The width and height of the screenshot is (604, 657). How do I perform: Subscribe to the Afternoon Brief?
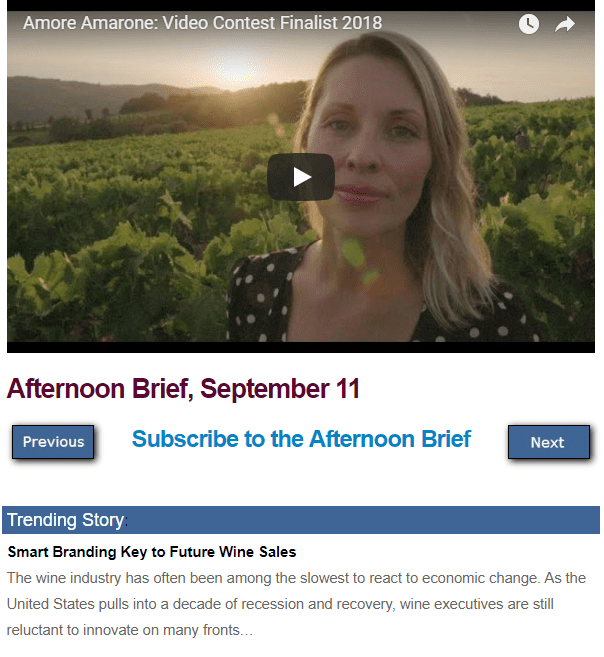tap(301, 439)
